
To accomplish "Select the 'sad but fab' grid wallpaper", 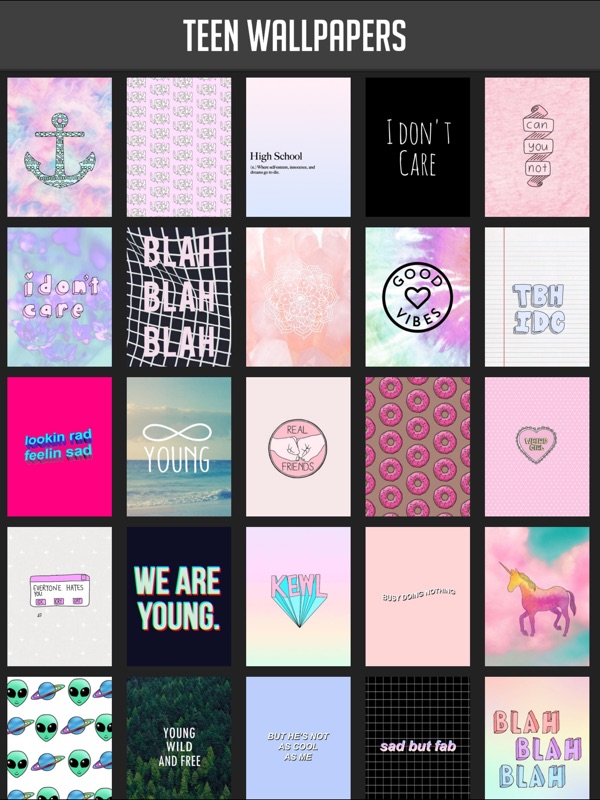I will pyautogui.click(x=417, y=738).
